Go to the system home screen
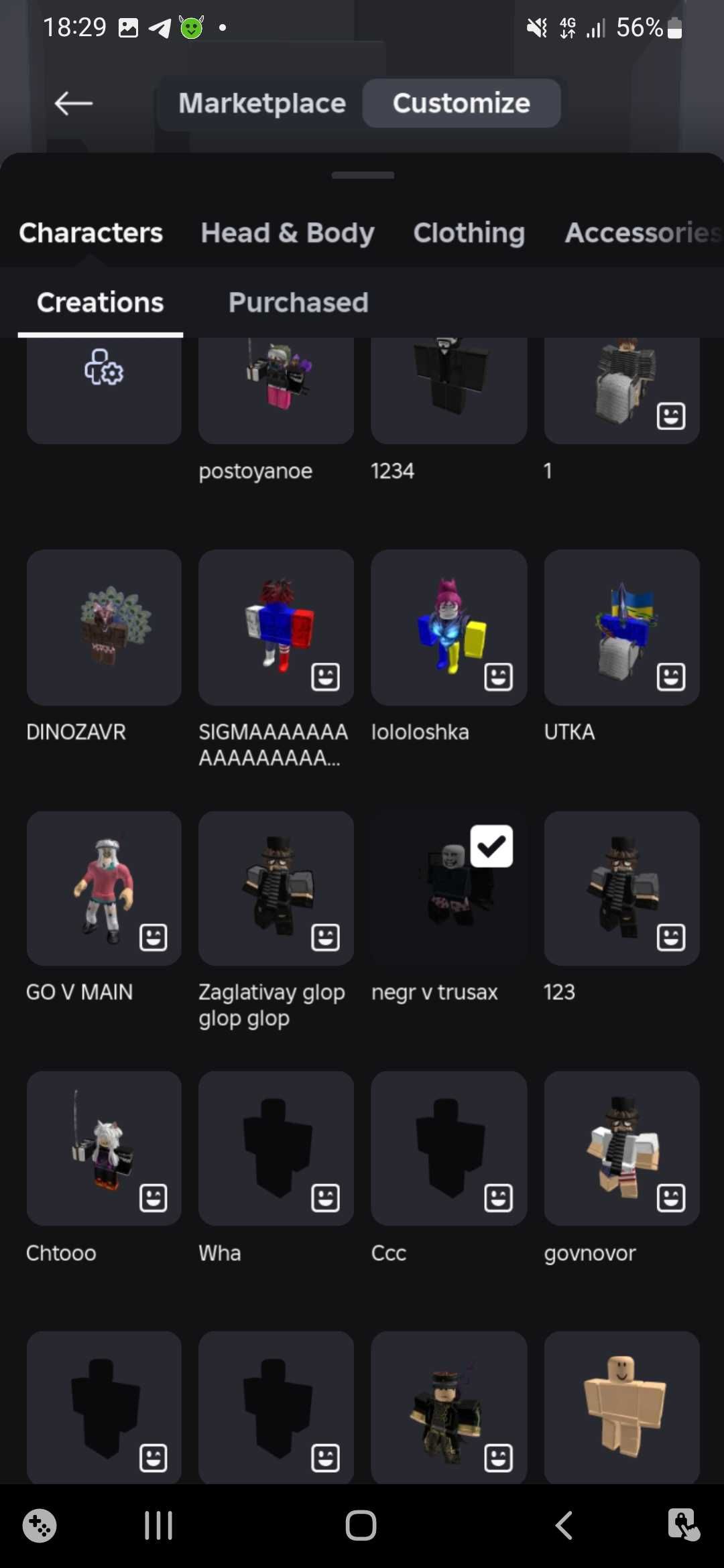Screen dimensions: 724x1568 [361, 1526]
